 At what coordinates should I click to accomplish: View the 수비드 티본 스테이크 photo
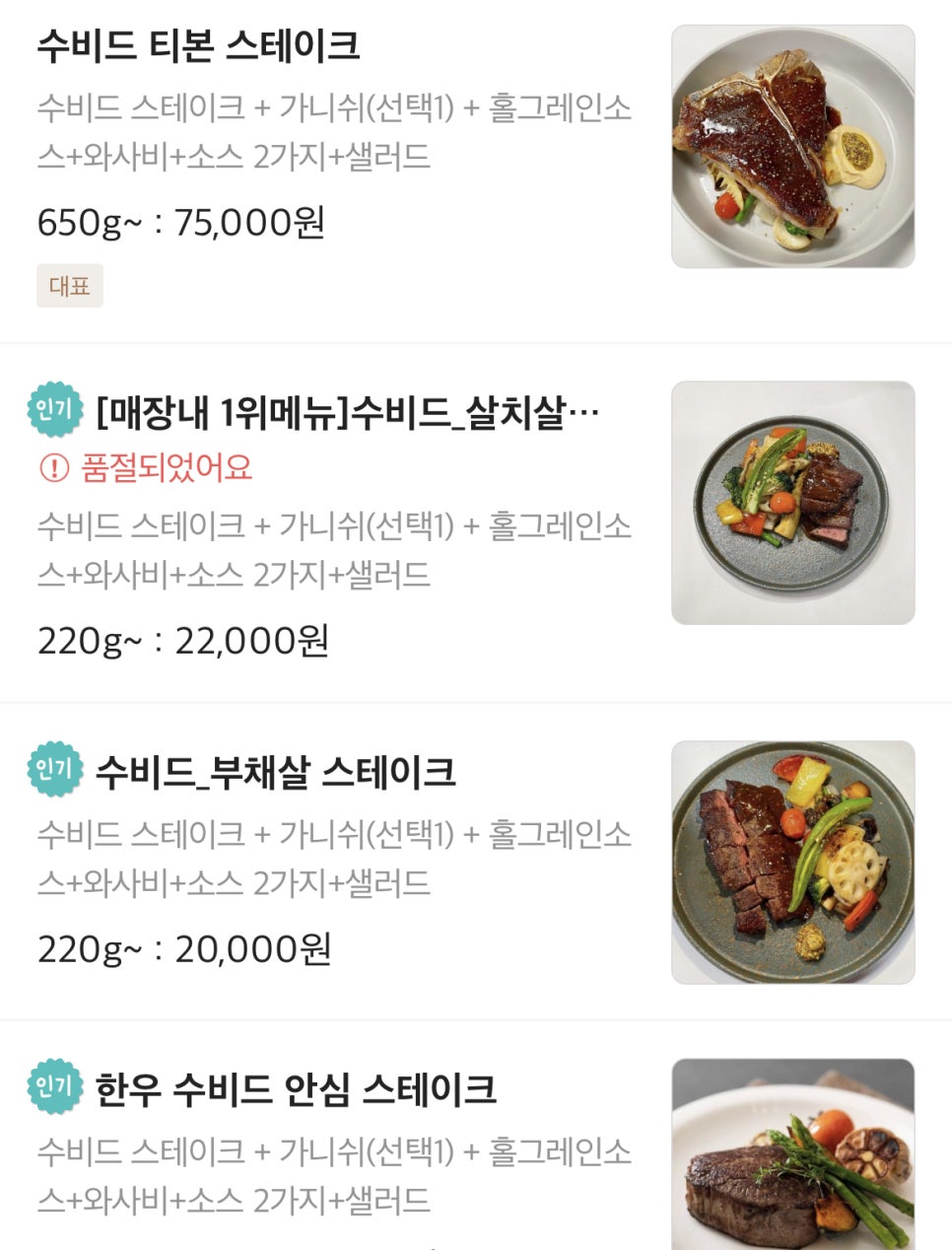point(792,147)
